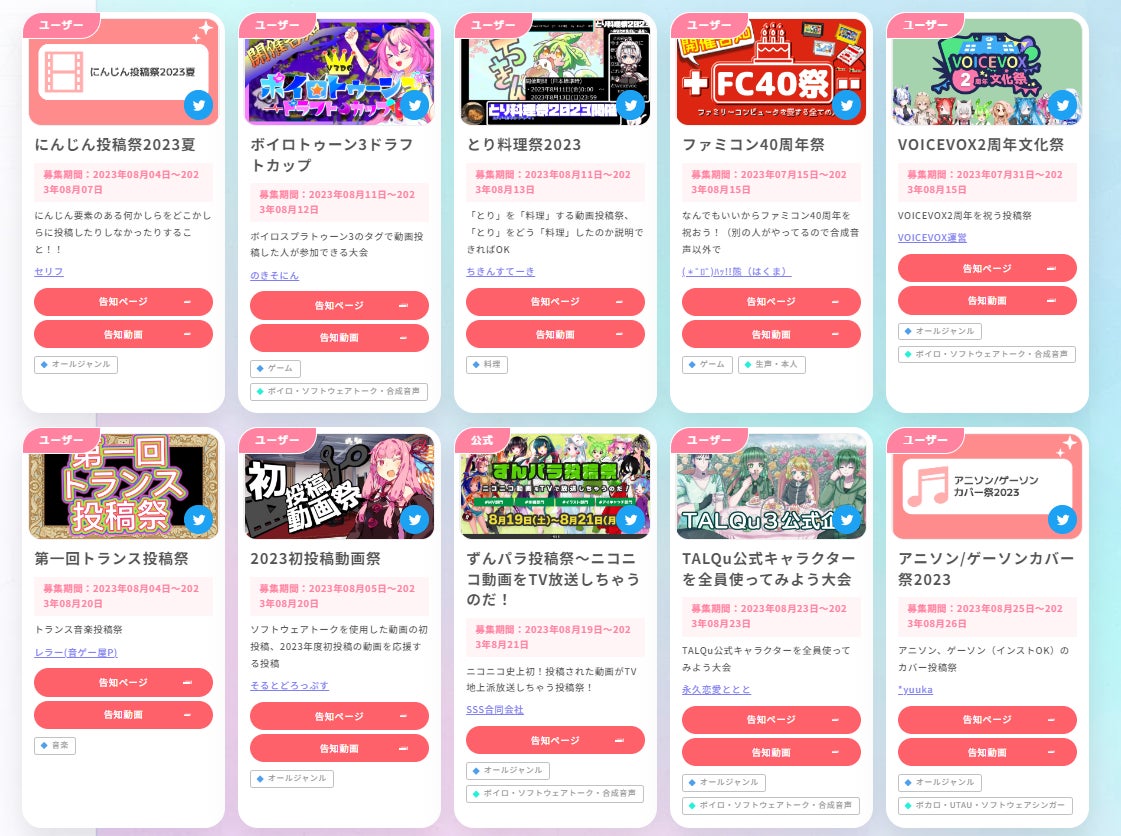Viewport: 1121px width, 836px height.
Task: Open 告知ページ for ファミコン40周年祭
Action: [771, 301]
